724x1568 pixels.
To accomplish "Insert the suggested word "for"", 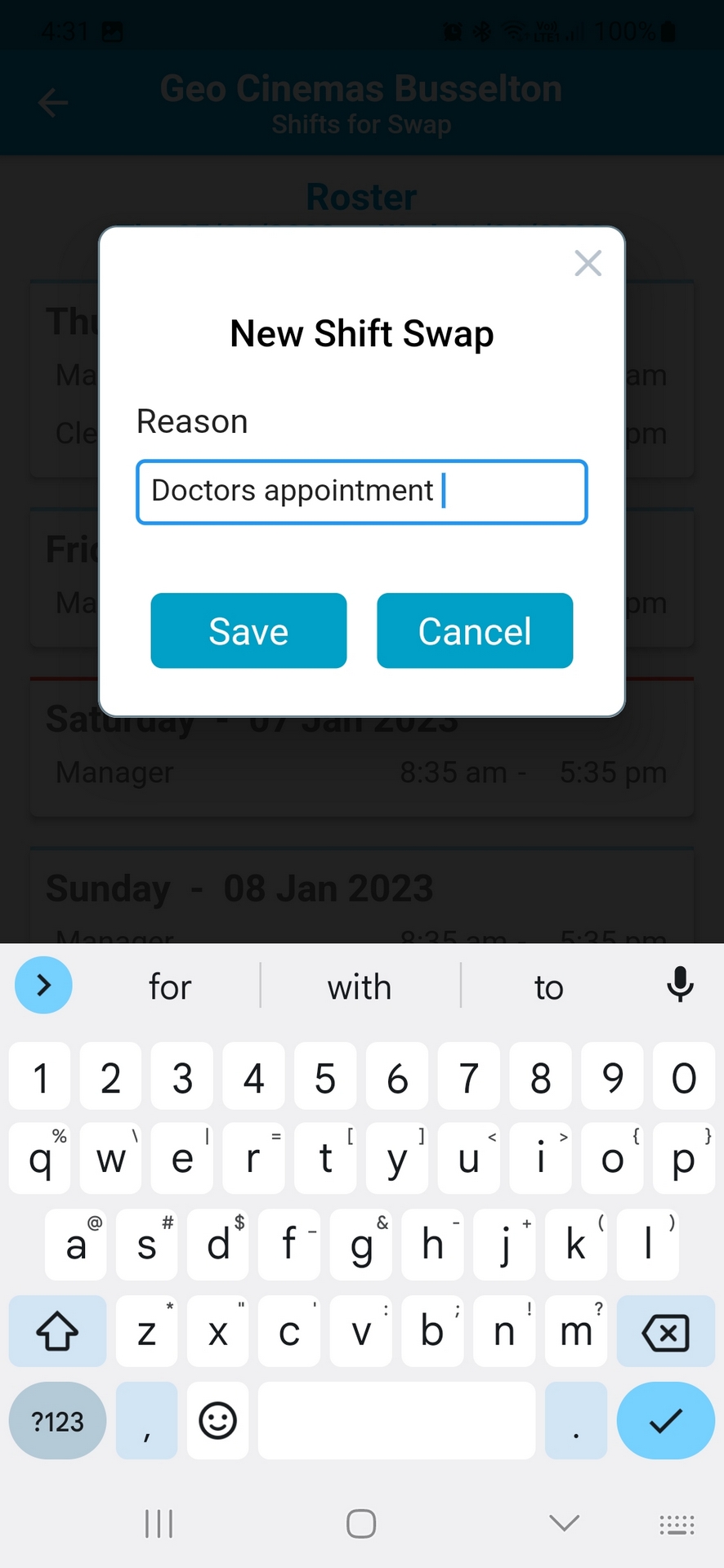I will 169,987.
